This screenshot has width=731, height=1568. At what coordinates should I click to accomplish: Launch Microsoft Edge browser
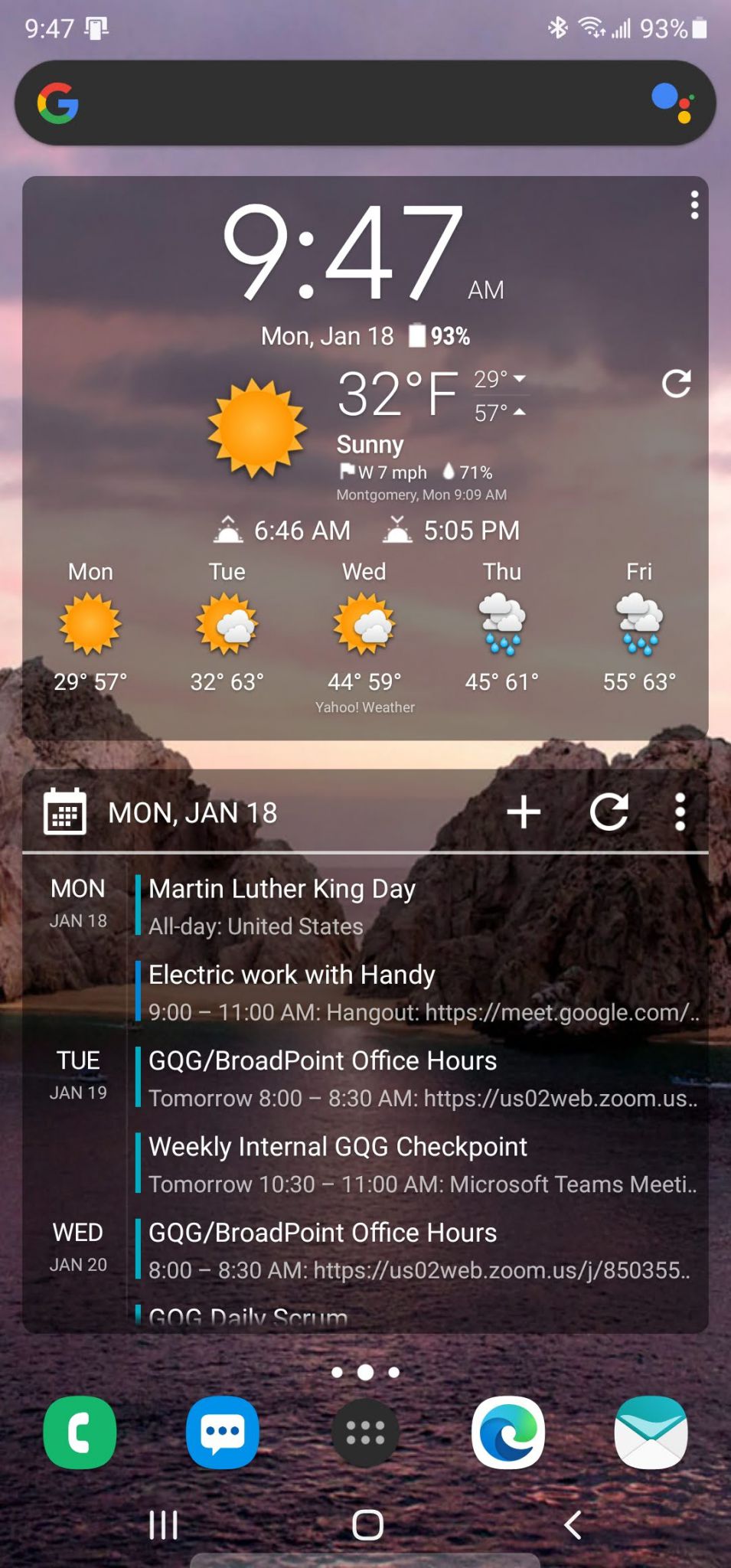(508, 1433)
